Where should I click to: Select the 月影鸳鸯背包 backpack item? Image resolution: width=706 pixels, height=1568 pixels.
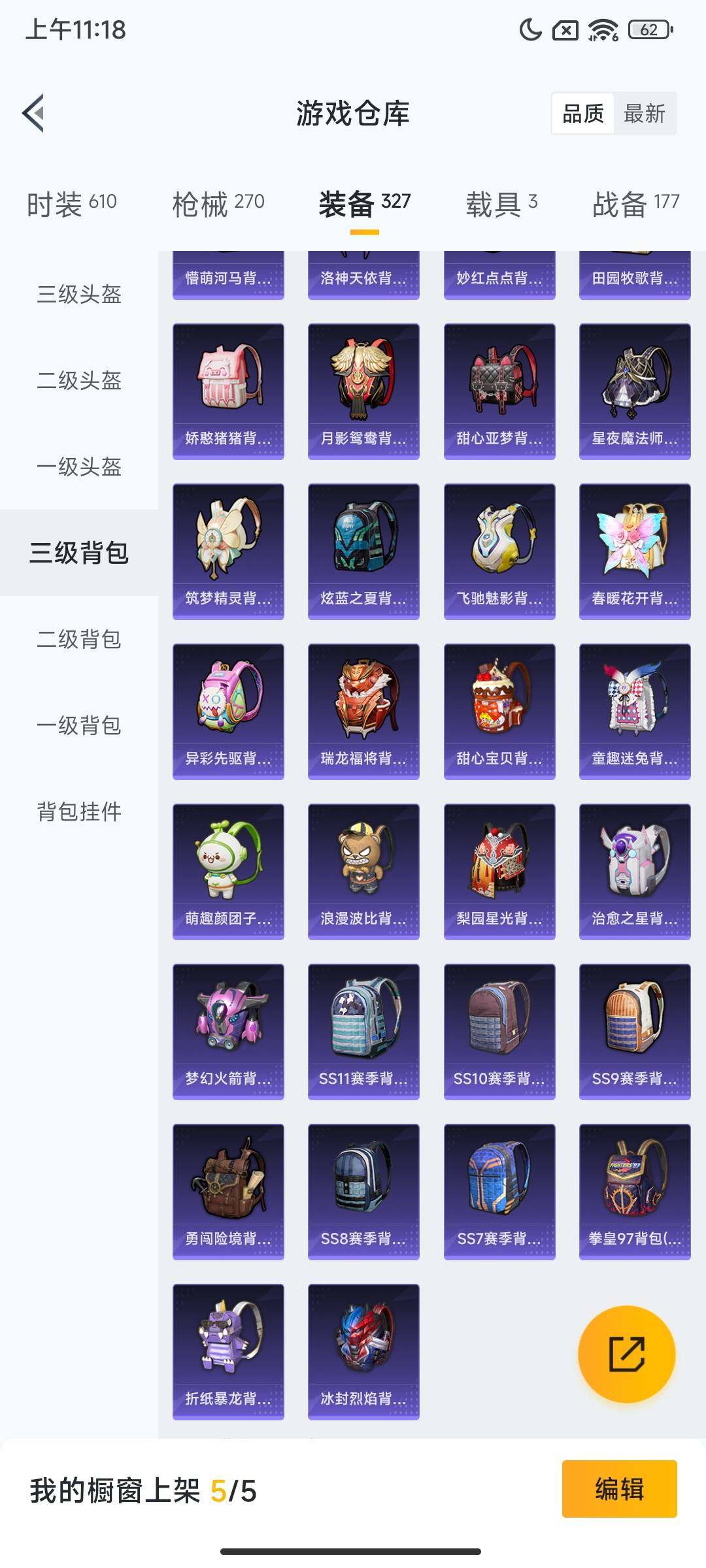click(363, 389)
